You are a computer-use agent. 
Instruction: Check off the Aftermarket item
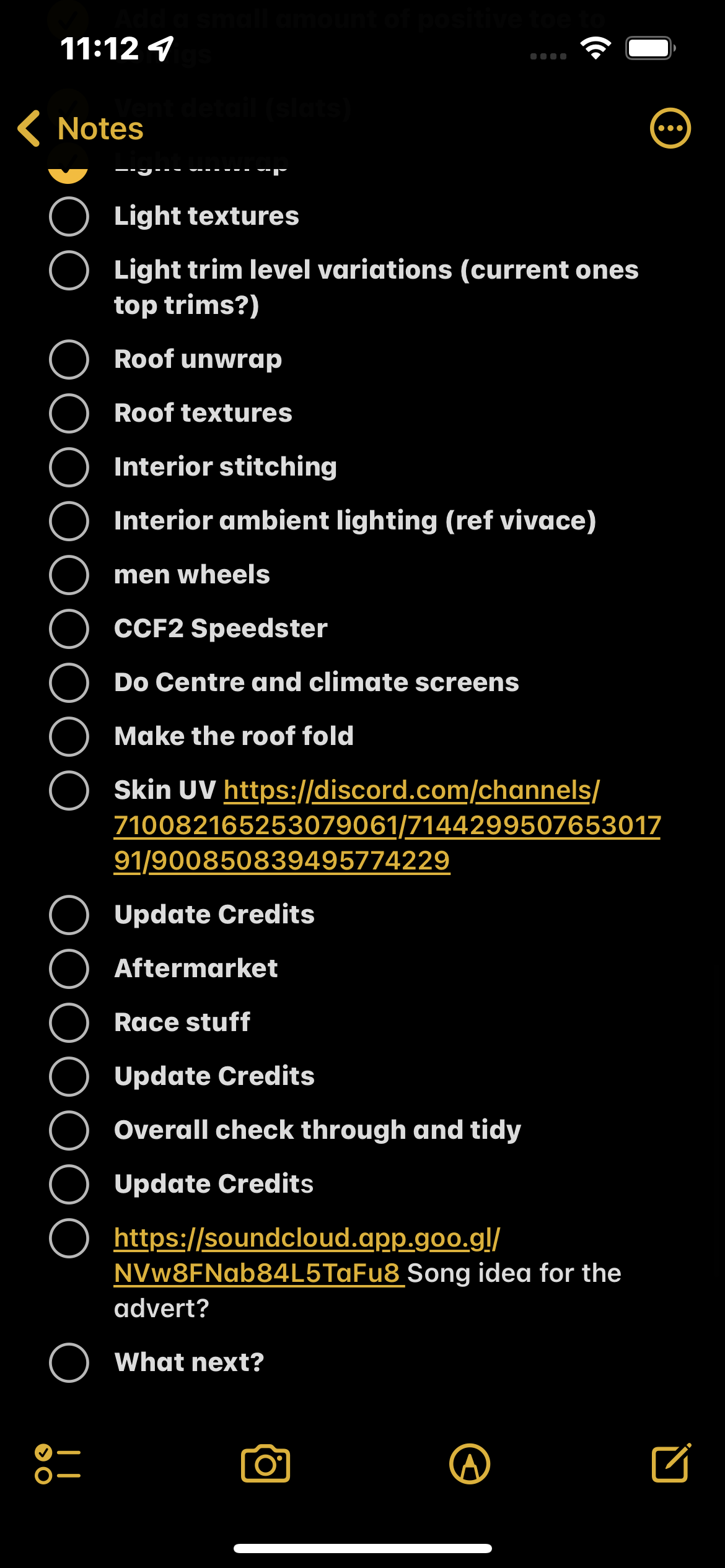[x=69, y=969]
